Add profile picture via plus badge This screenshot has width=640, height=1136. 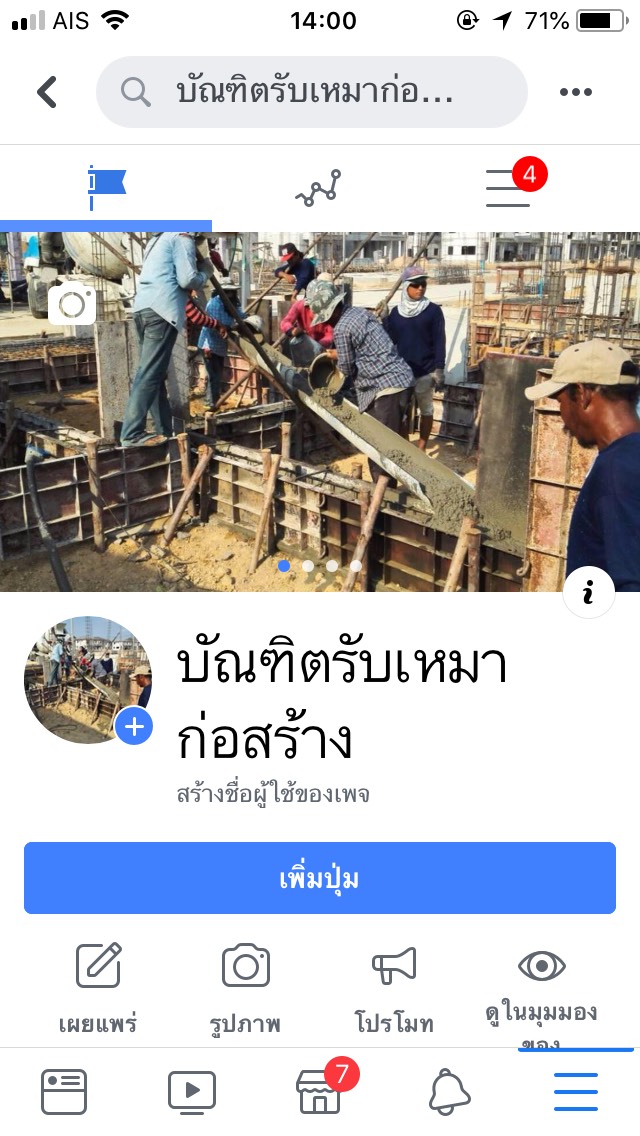tap(134, 726)
